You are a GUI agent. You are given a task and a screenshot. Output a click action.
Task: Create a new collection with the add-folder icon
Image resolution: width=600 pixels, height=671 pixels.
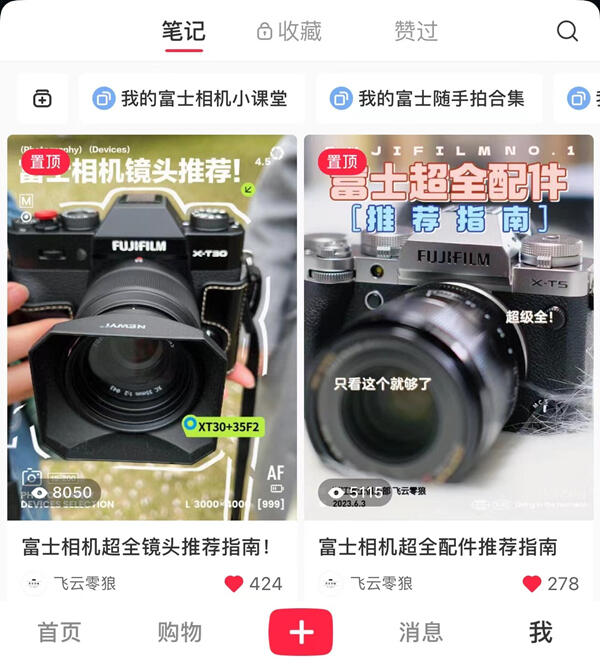42,98
